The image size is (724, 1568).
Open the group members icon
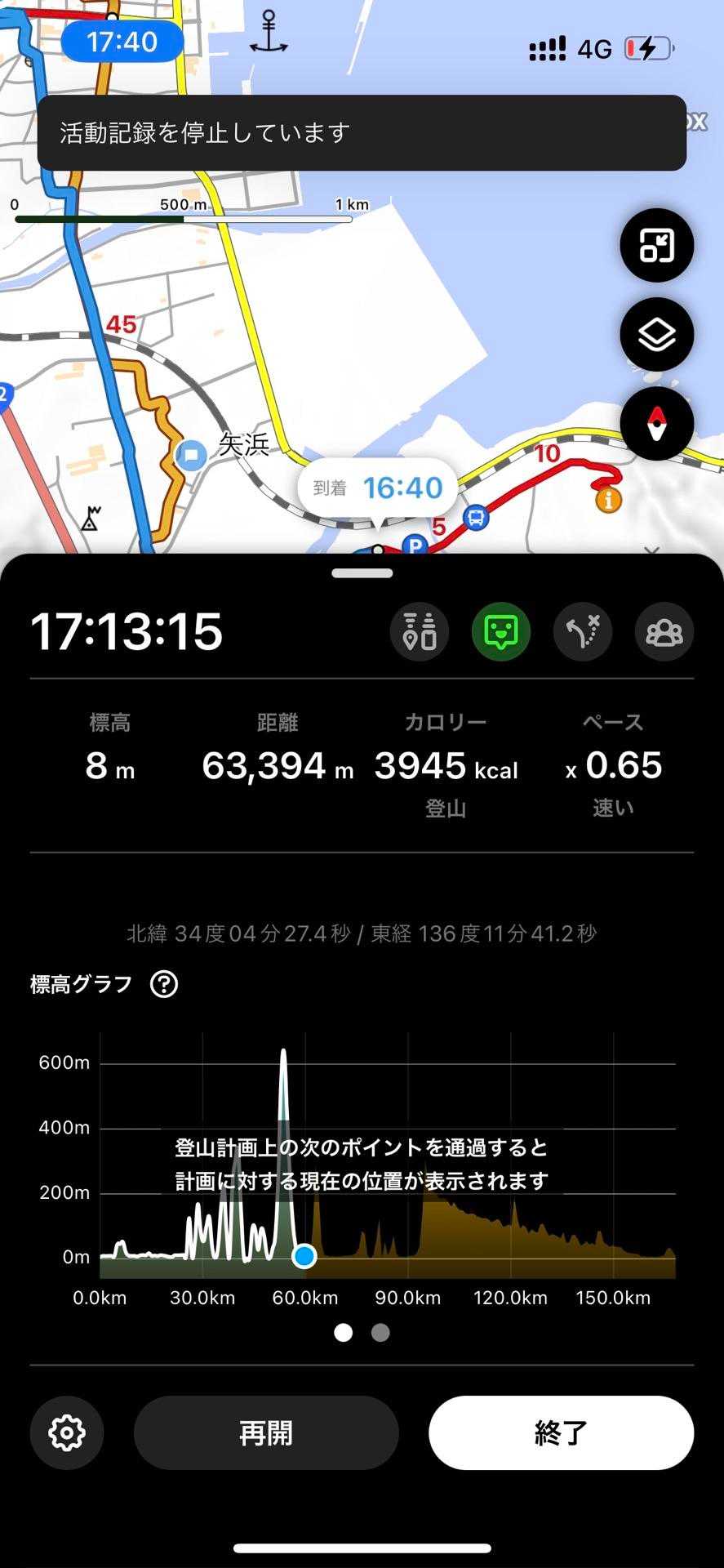(x=664, y=631)
